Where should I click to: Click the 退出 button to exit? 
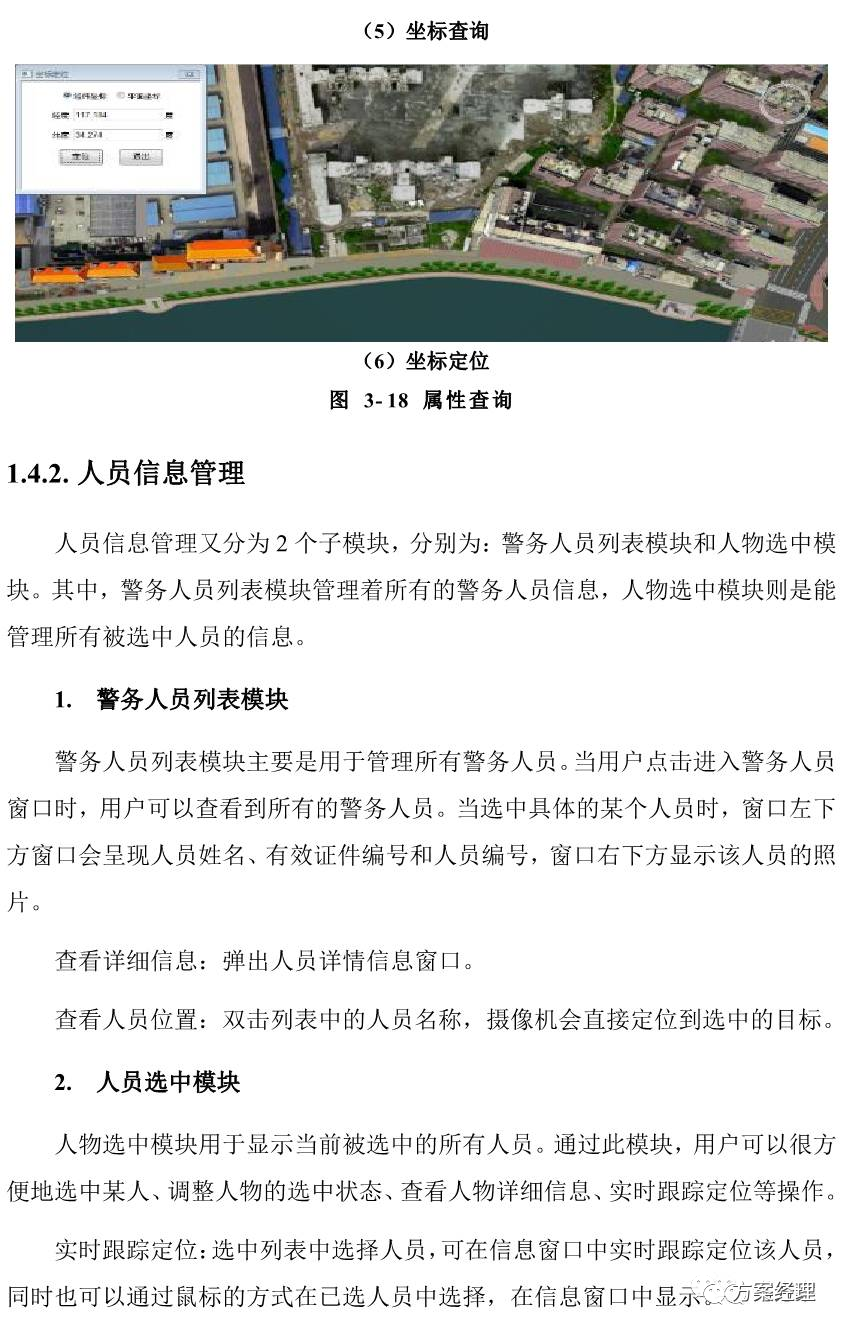pos(141,156)
